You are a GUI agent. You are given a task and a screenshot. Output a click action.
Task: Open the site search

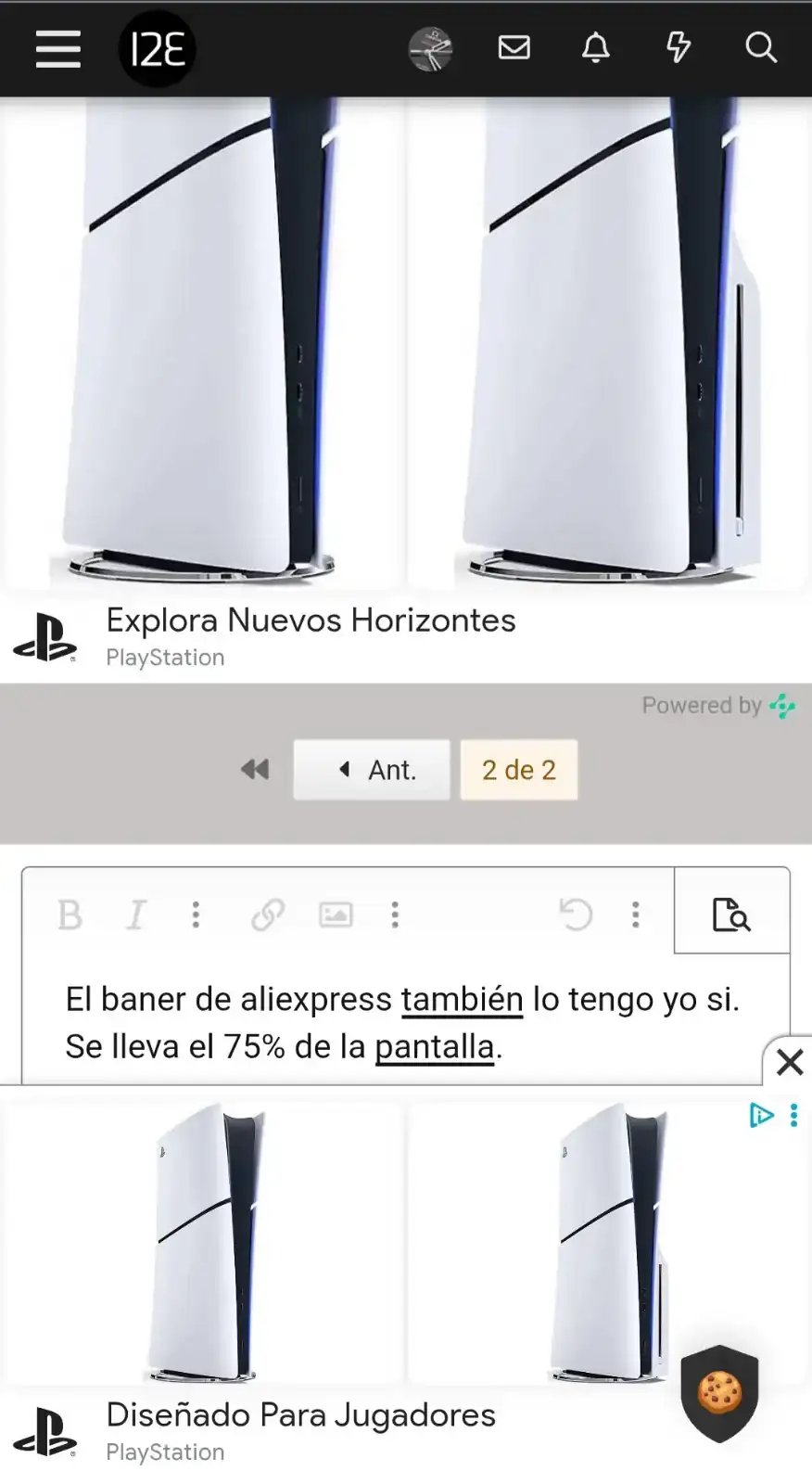click(761, 47)
